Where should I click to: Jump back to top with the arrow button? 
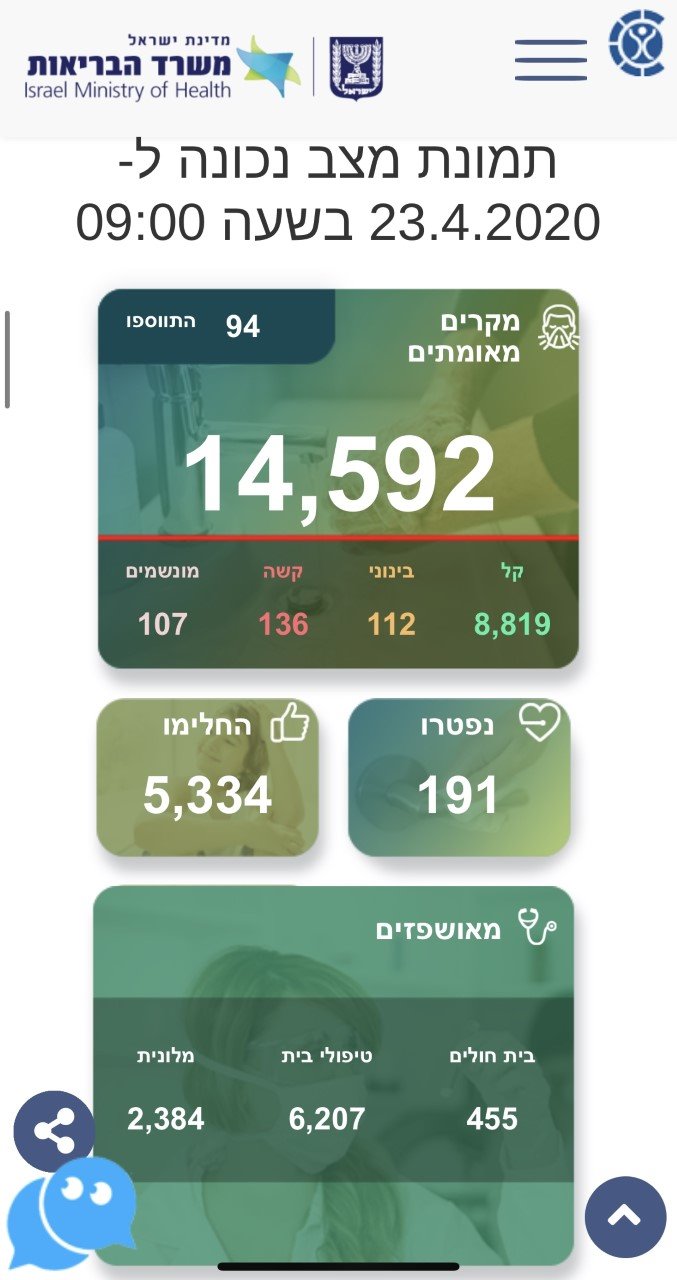[625, 1217]
